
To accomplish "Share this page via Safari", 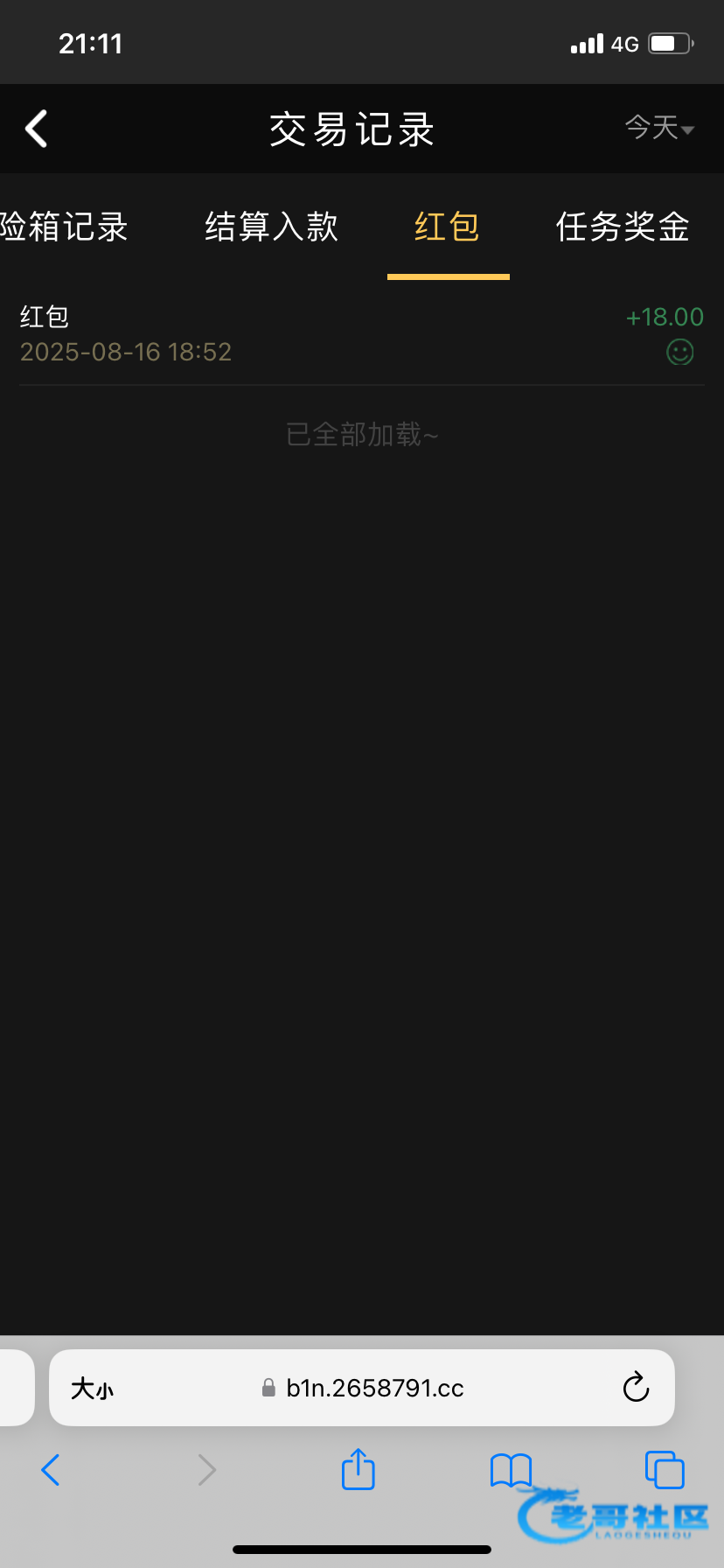I will pyautogui.click(x=358, y=1469).
